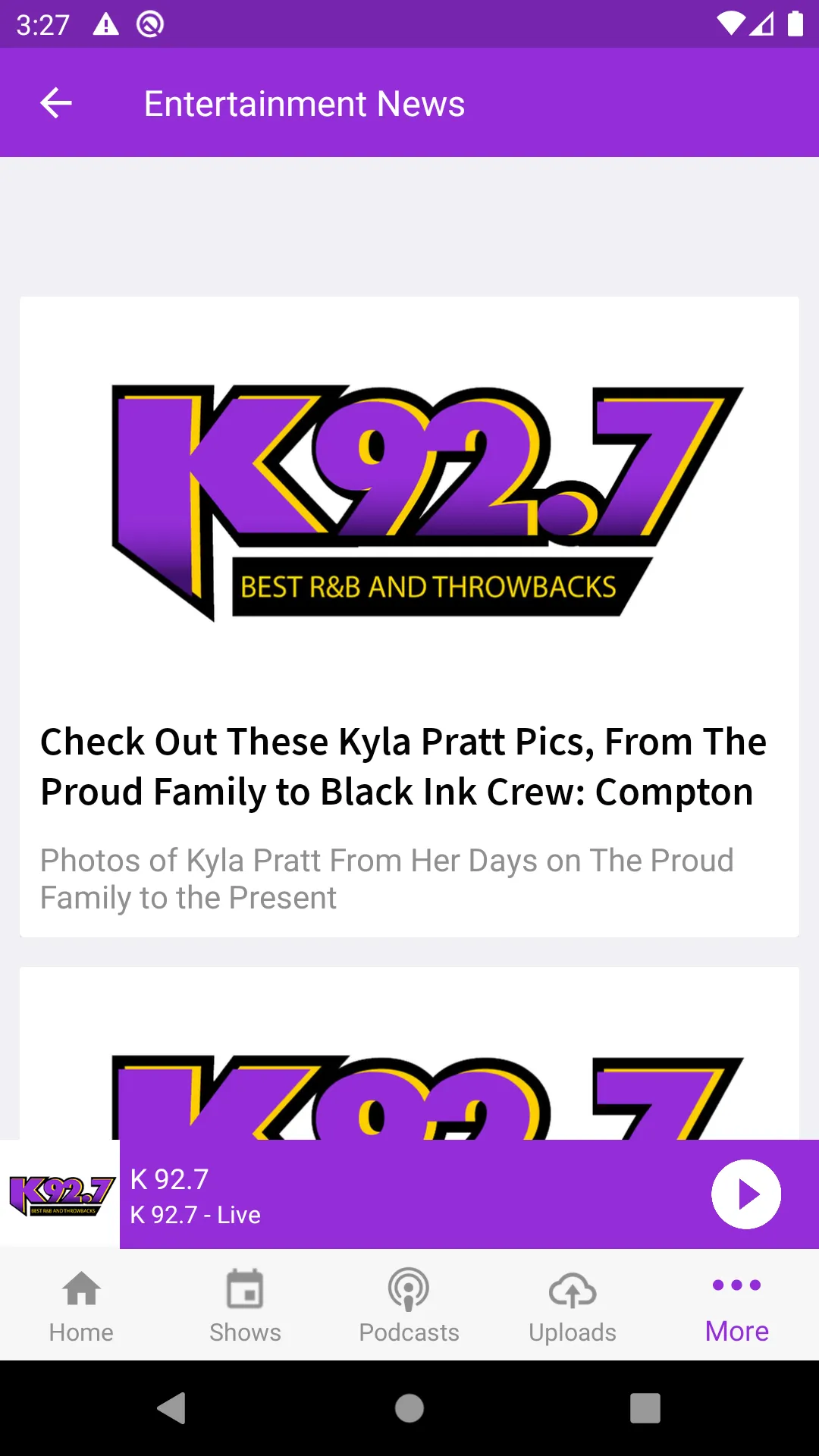Viewport: 819px width, 1456px height.
Task: Go to the Podcasts tab
Action: 409,1305
